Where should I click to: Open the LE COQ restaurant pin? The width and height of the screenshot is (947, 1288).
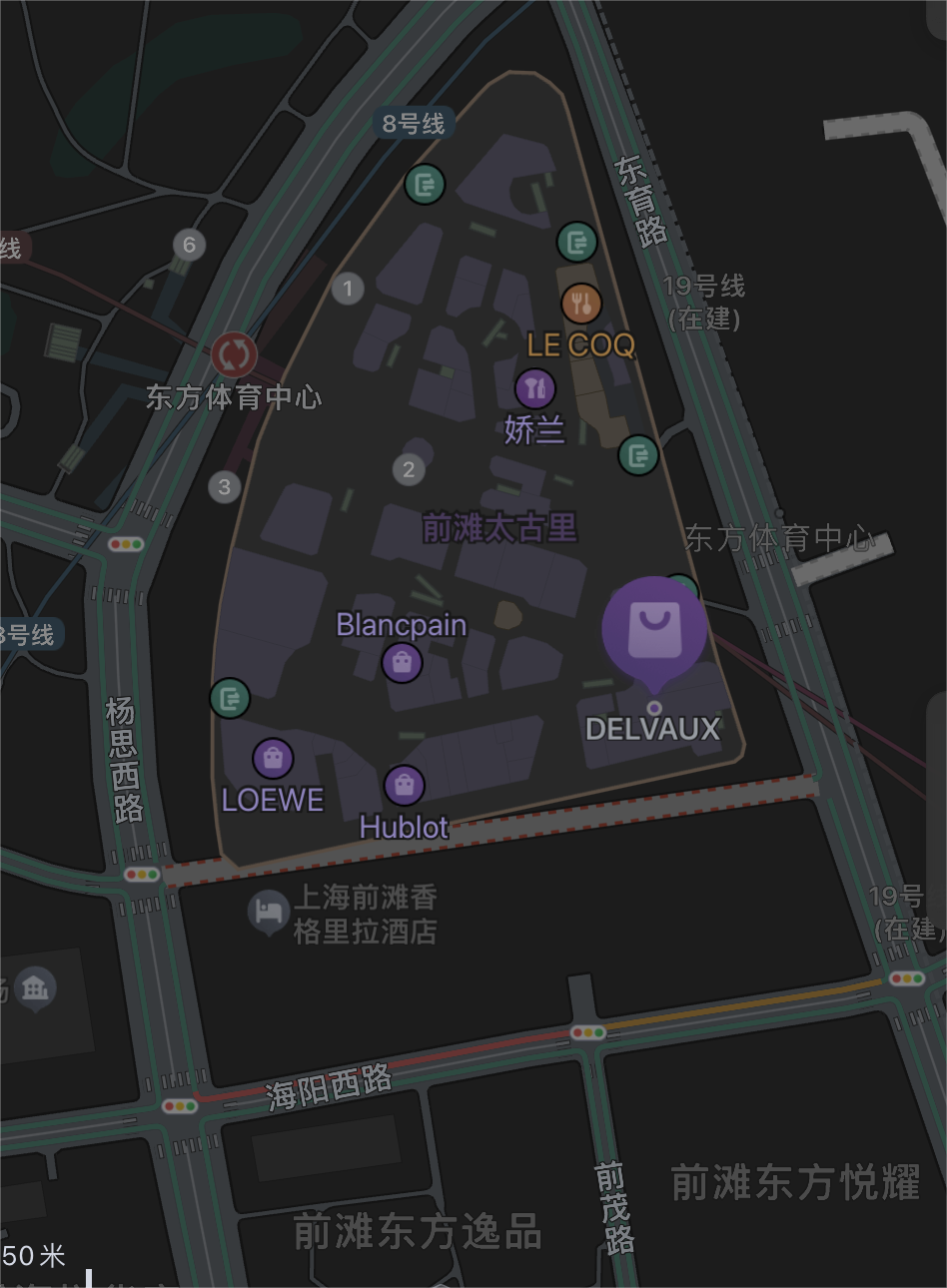[x=581, y=304]
